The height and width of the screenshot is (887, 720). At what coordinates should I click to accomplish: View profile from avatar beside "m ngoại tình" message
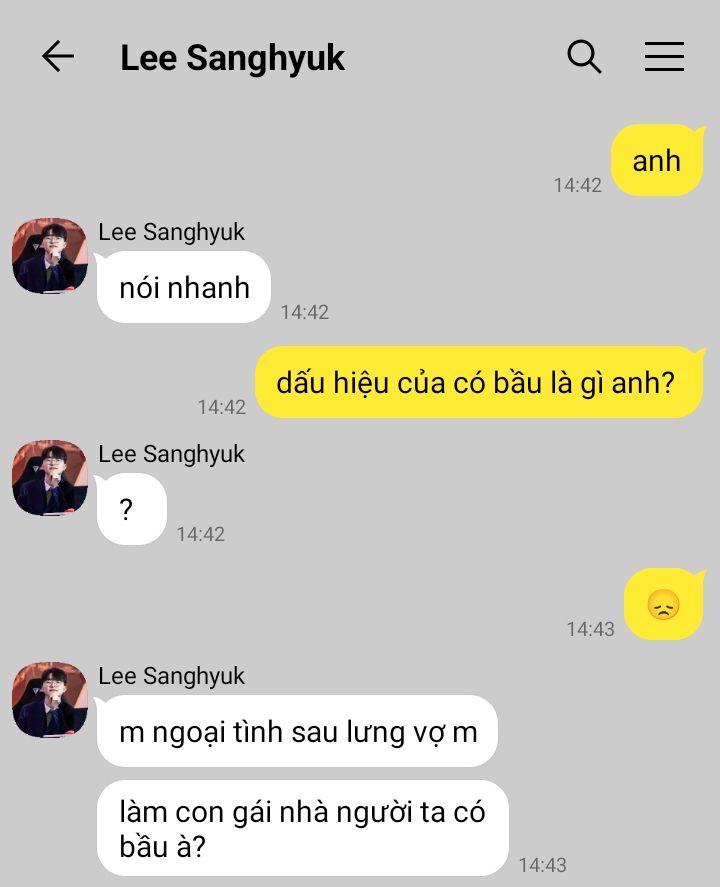(x=50, y=700)
